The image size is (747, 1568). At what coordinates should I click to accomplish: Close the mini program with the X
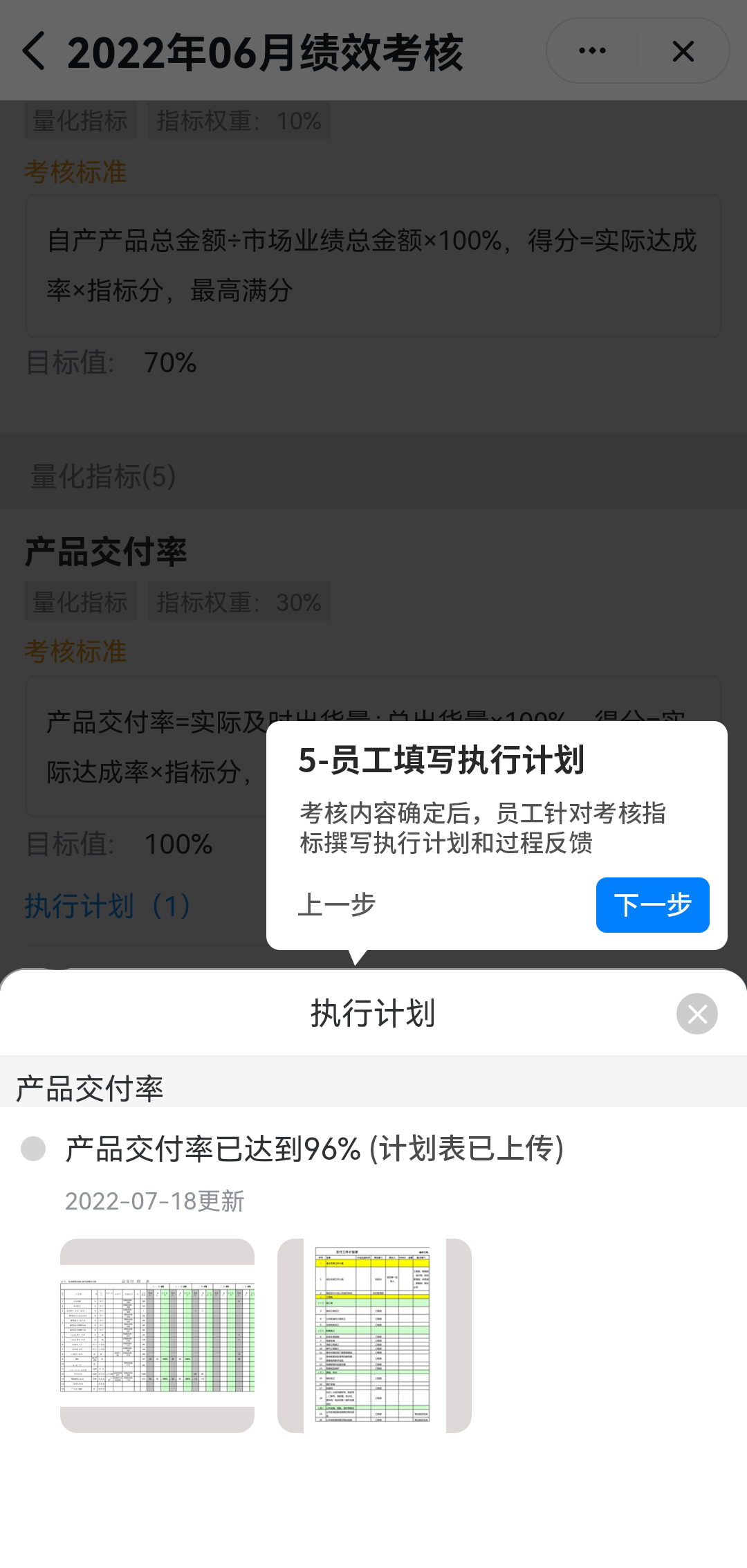click(683, 51)
